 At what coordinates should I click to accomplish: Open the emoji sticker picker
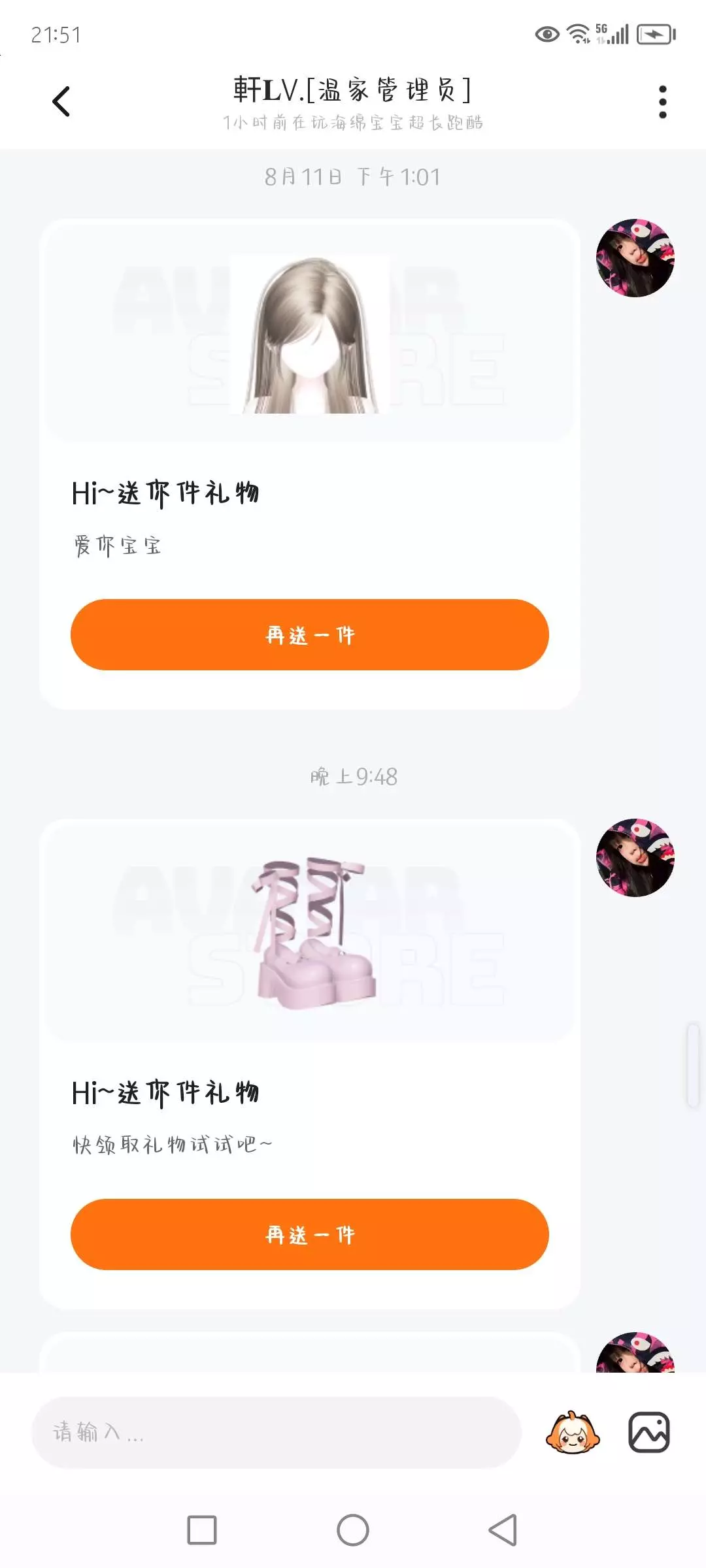(573, 1433)
